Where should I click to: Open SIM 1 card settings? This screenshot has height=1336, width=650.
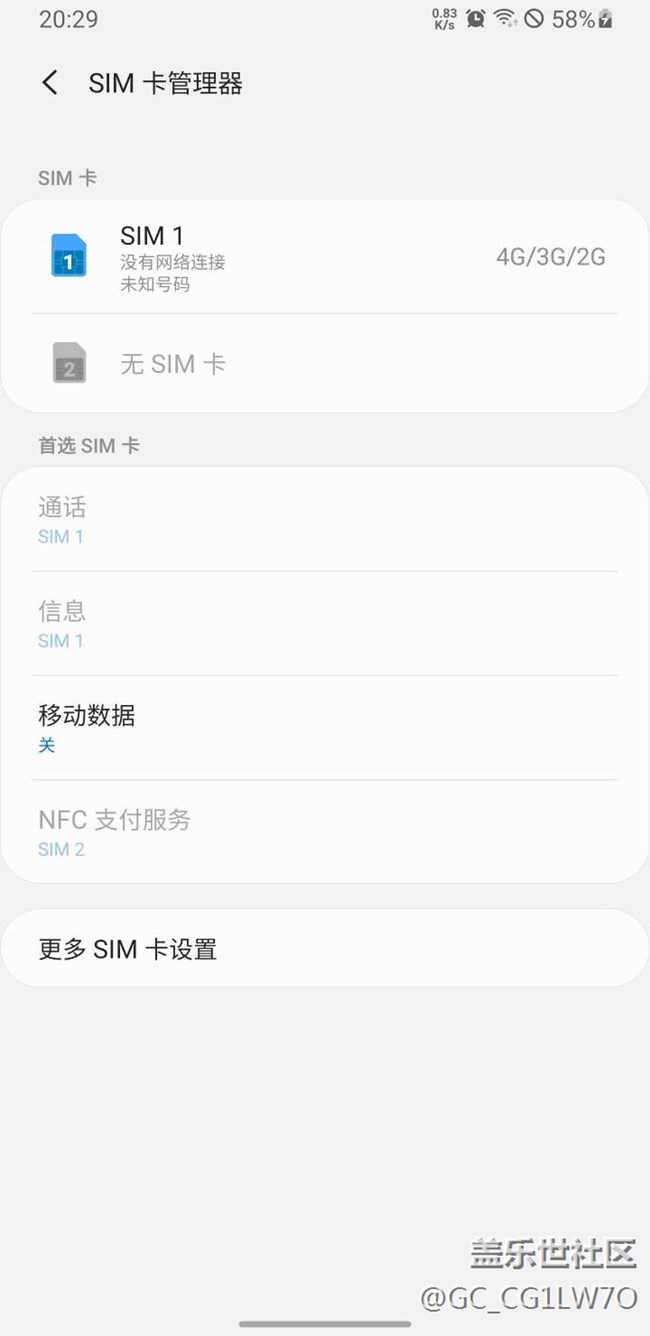324,257
